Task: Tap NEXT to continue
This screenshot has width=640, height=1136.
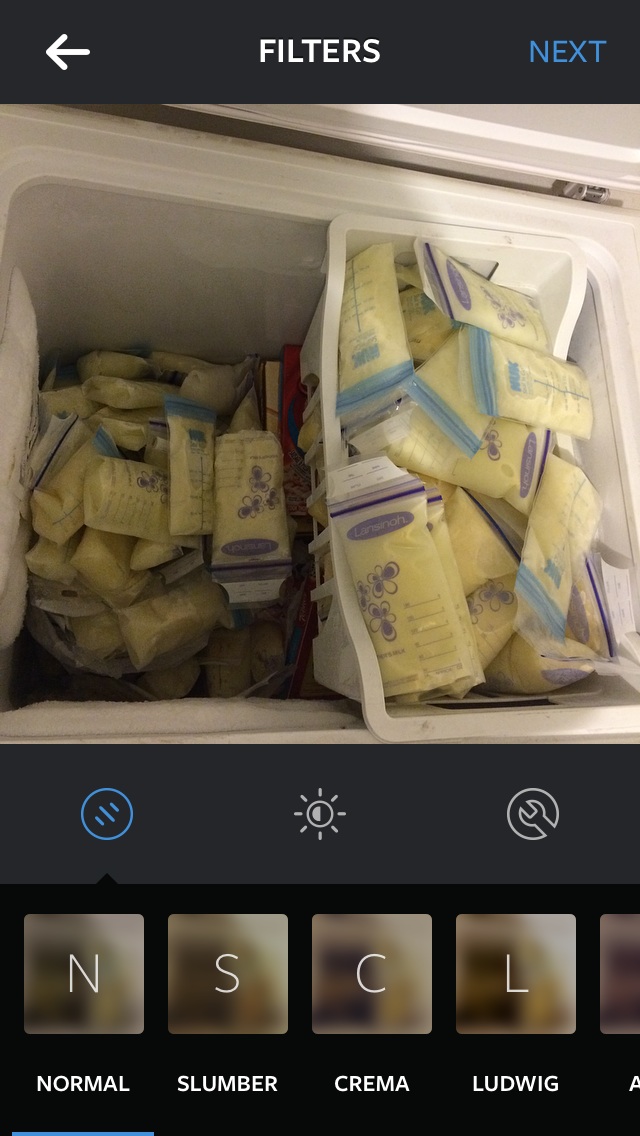Action: tap(567, 52)
